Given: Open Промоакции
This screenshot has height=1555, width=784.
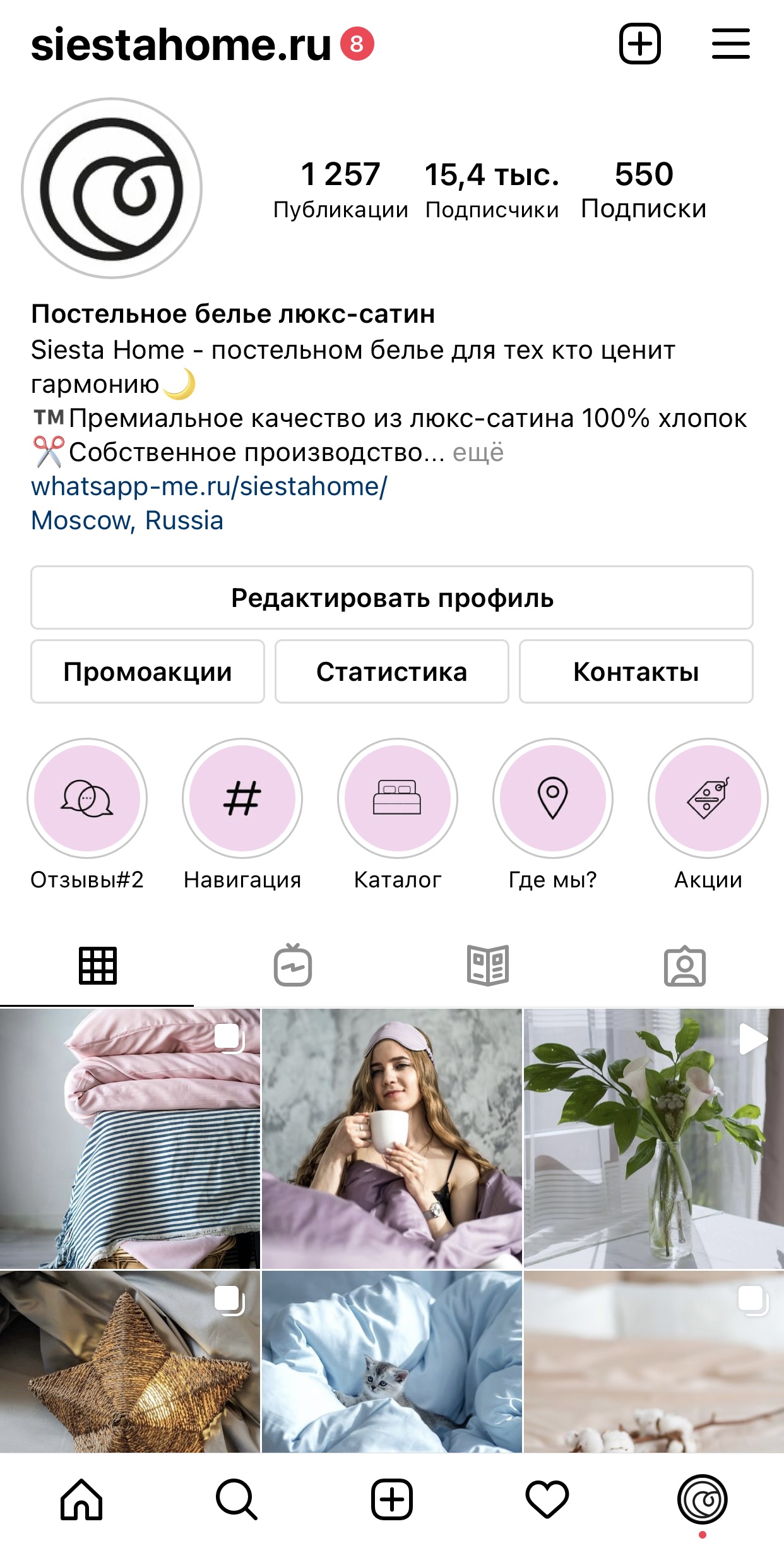Looking at the screenshot, I should pyautogui.click(x=148, y=671).
